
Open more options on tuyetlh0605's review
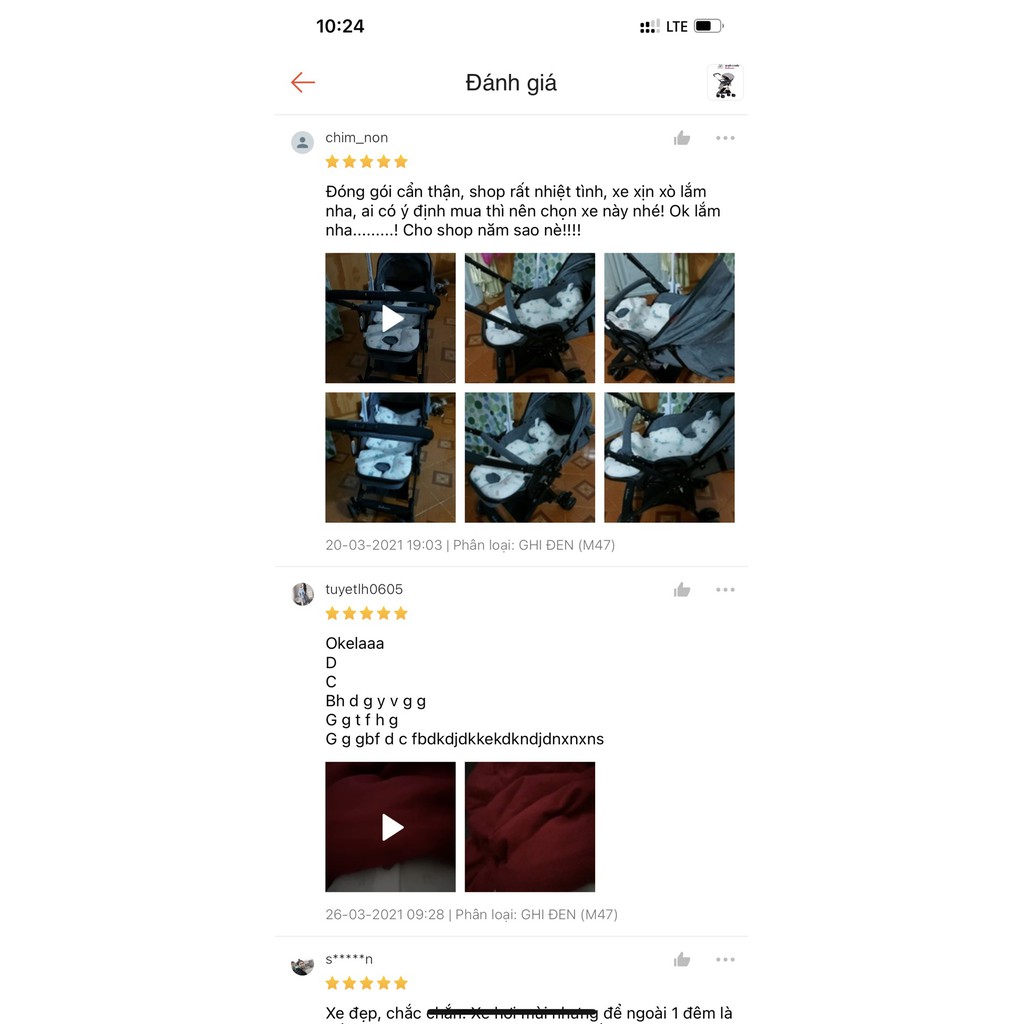(725, 590)
